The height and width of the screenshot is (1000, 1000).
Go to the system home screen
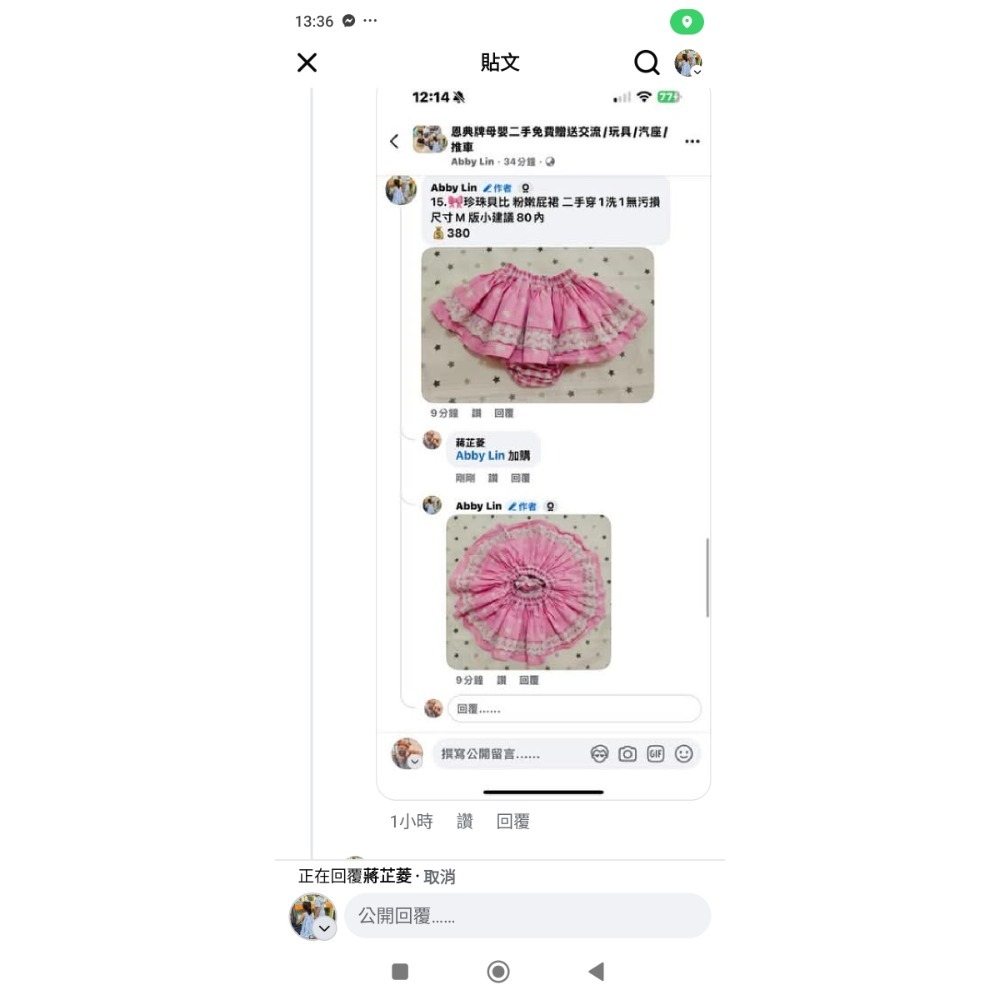(498, 971)
